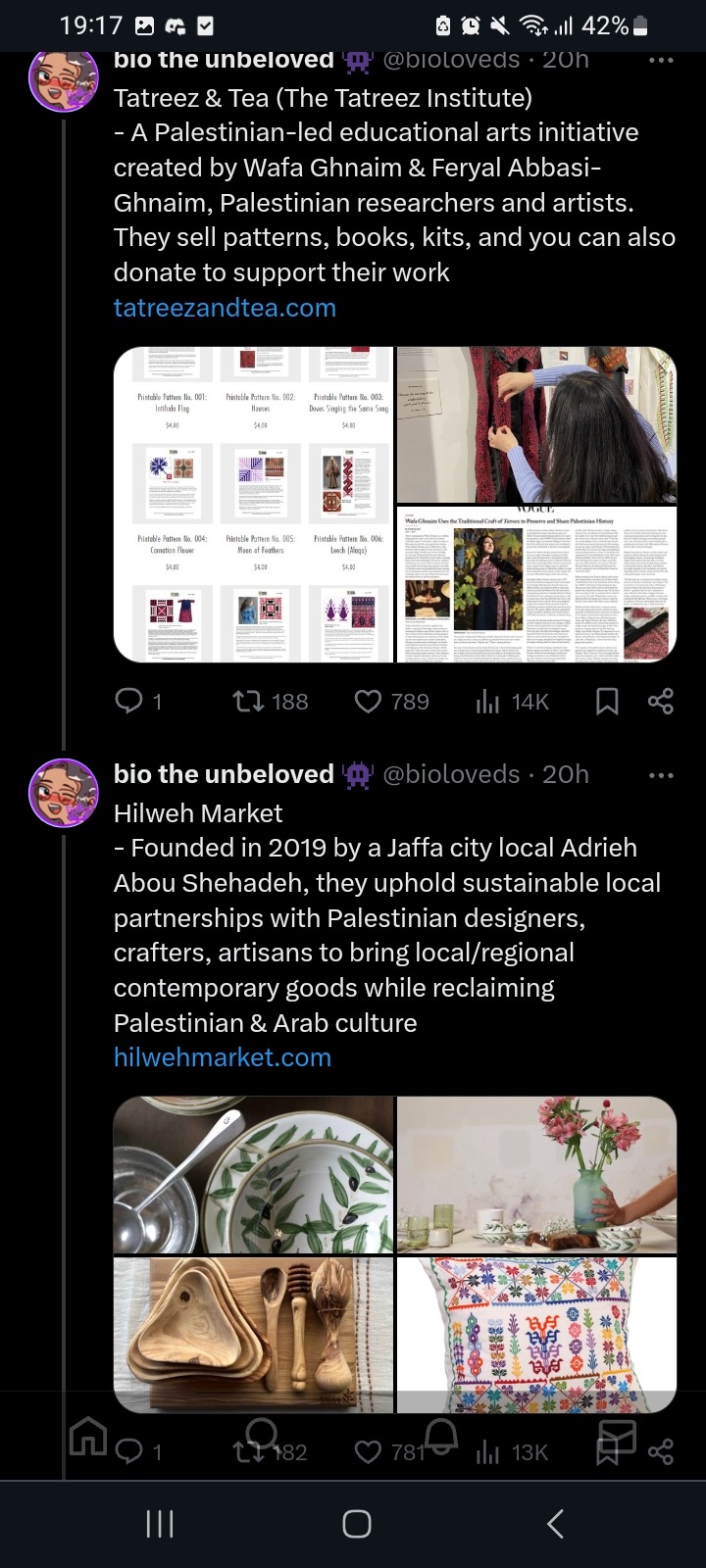Open the printable patterns image in Tatreez post
The image size is (706, 1568).
click(x=254, y=505)
